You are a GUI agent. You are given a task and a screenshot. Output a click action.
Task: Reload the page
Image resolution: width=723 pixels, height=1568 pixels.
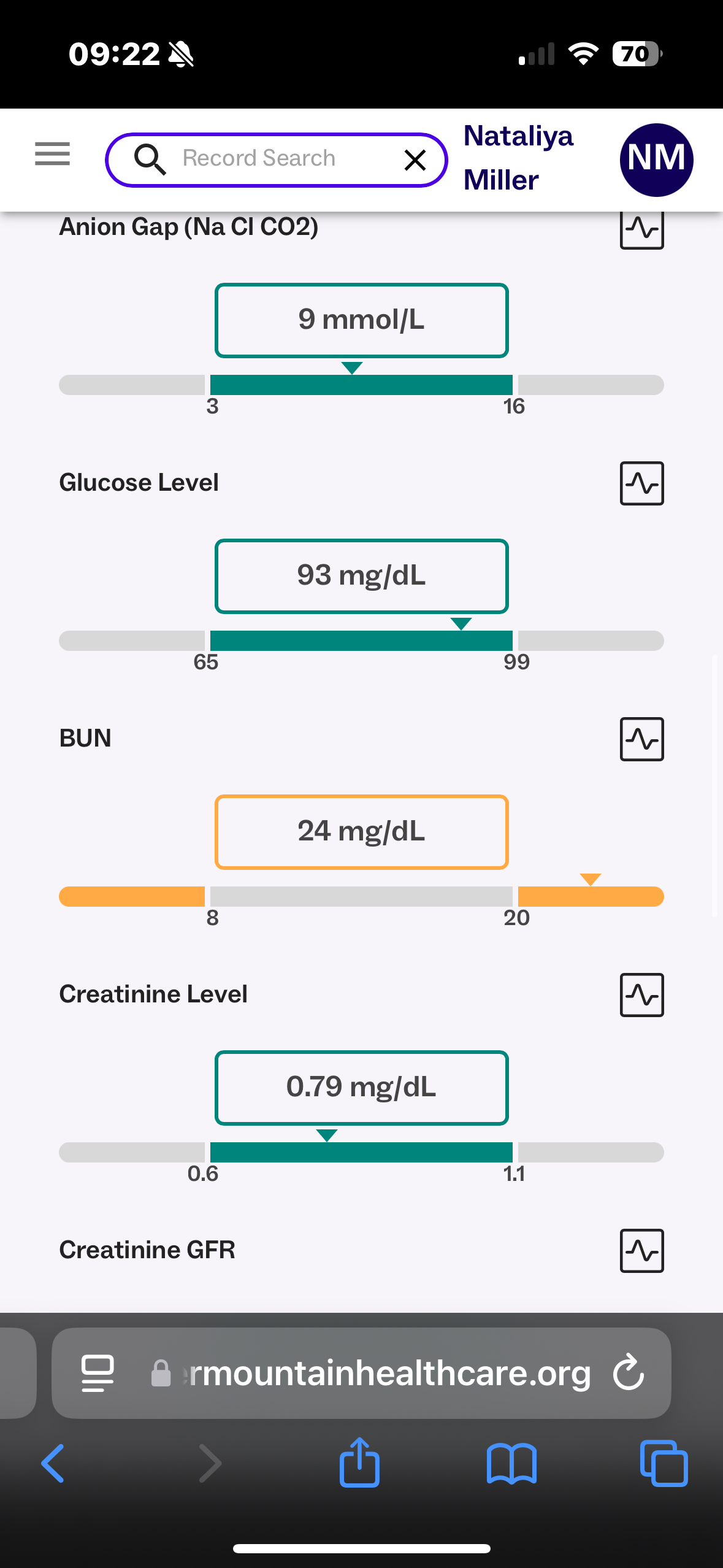[x=629, y=1372]
